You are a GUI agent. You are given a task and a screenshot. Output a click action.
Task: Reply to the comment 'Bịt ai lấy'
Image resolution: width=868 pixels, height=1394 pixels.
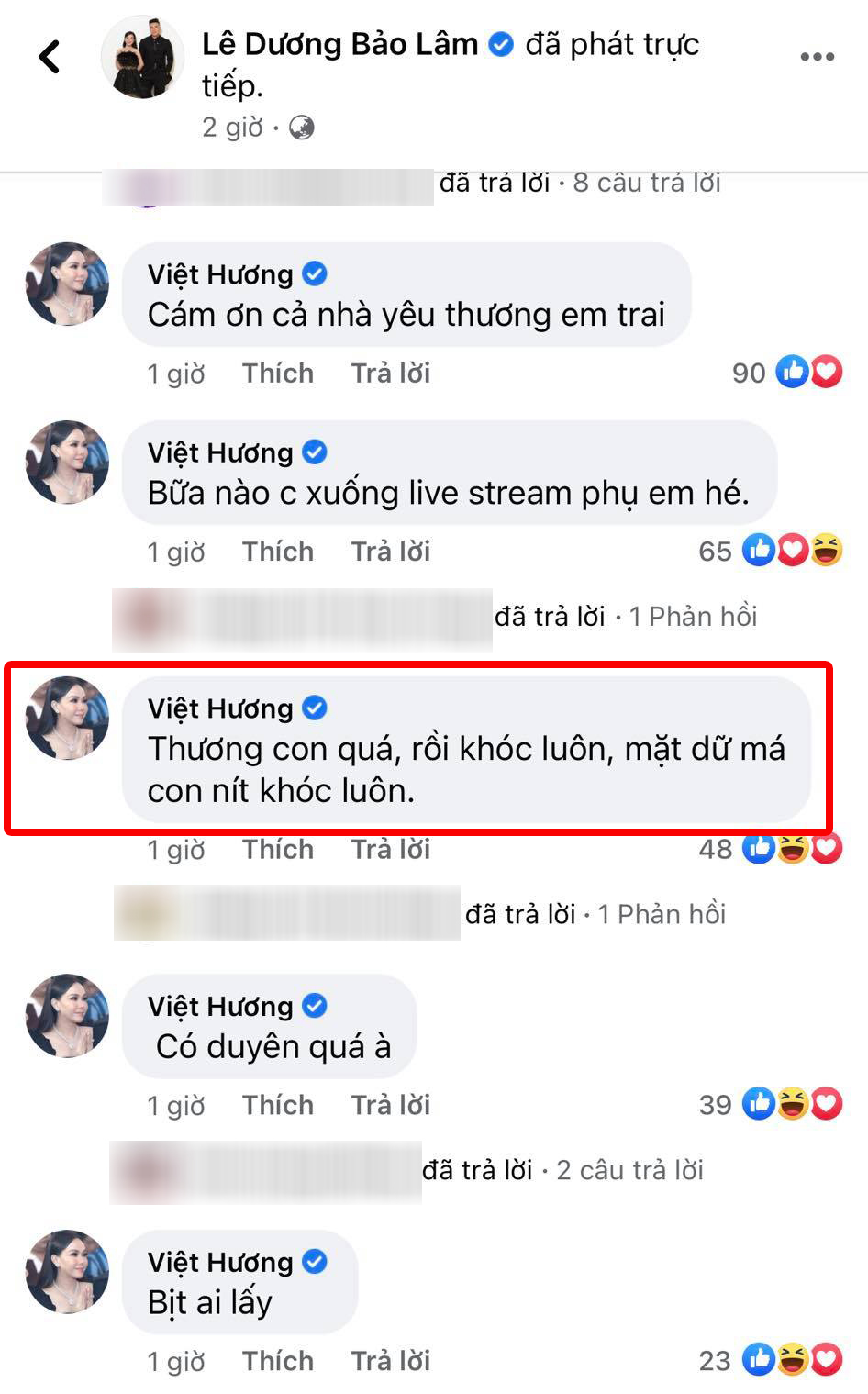tap(390, 1361)
